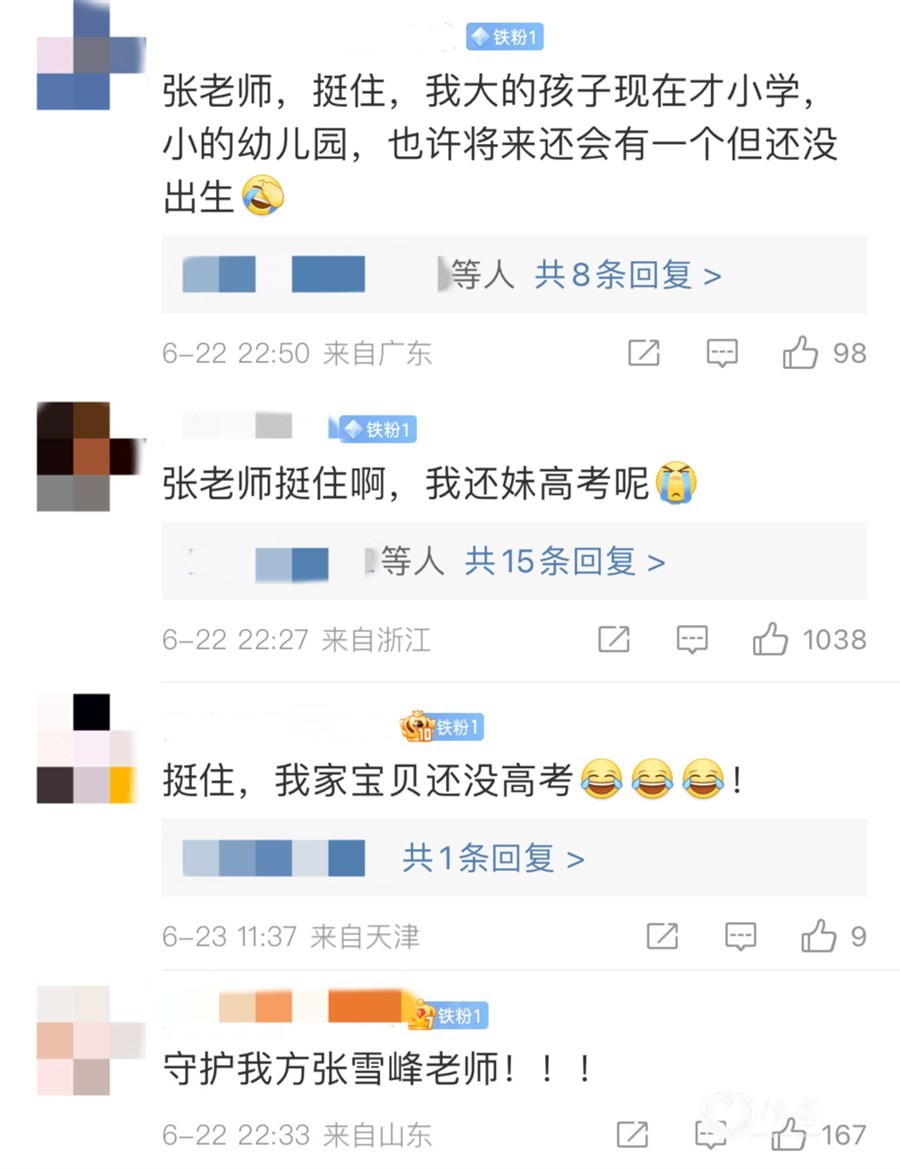Viewport: 900px width, 1169px height.
Task: Reply to the comment from 浙江
Action: 692,639
